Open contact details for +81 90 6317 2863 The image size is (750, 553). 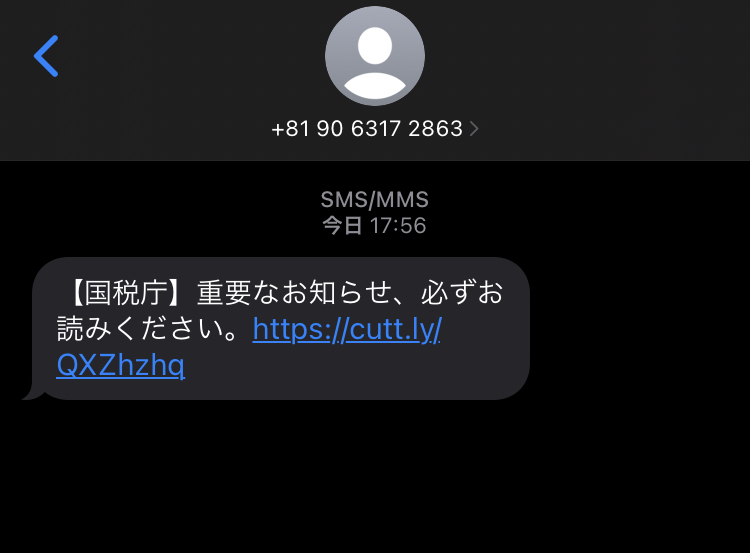(x=374, y=129)
